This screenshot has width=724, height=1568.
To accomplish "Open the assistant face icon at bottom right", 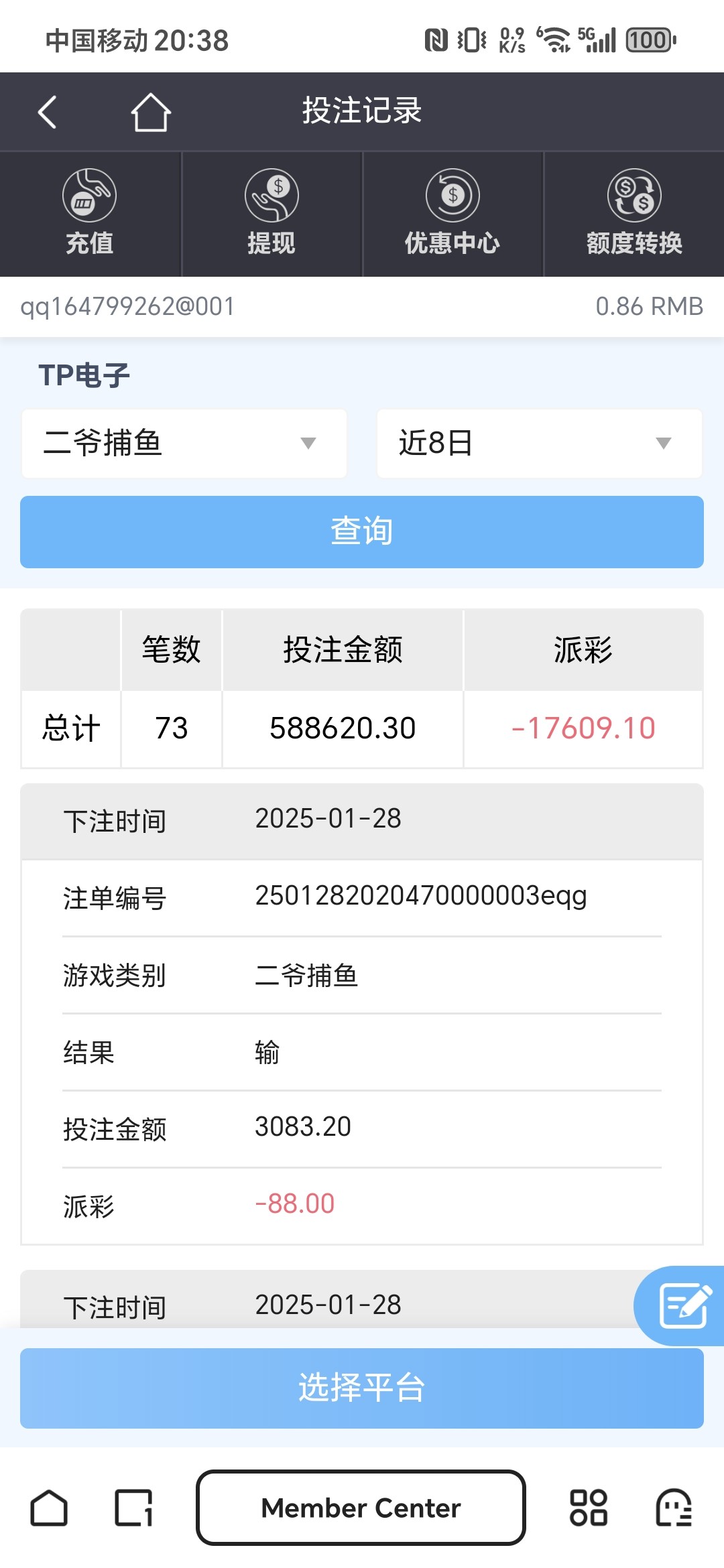I will [674, 1508].
